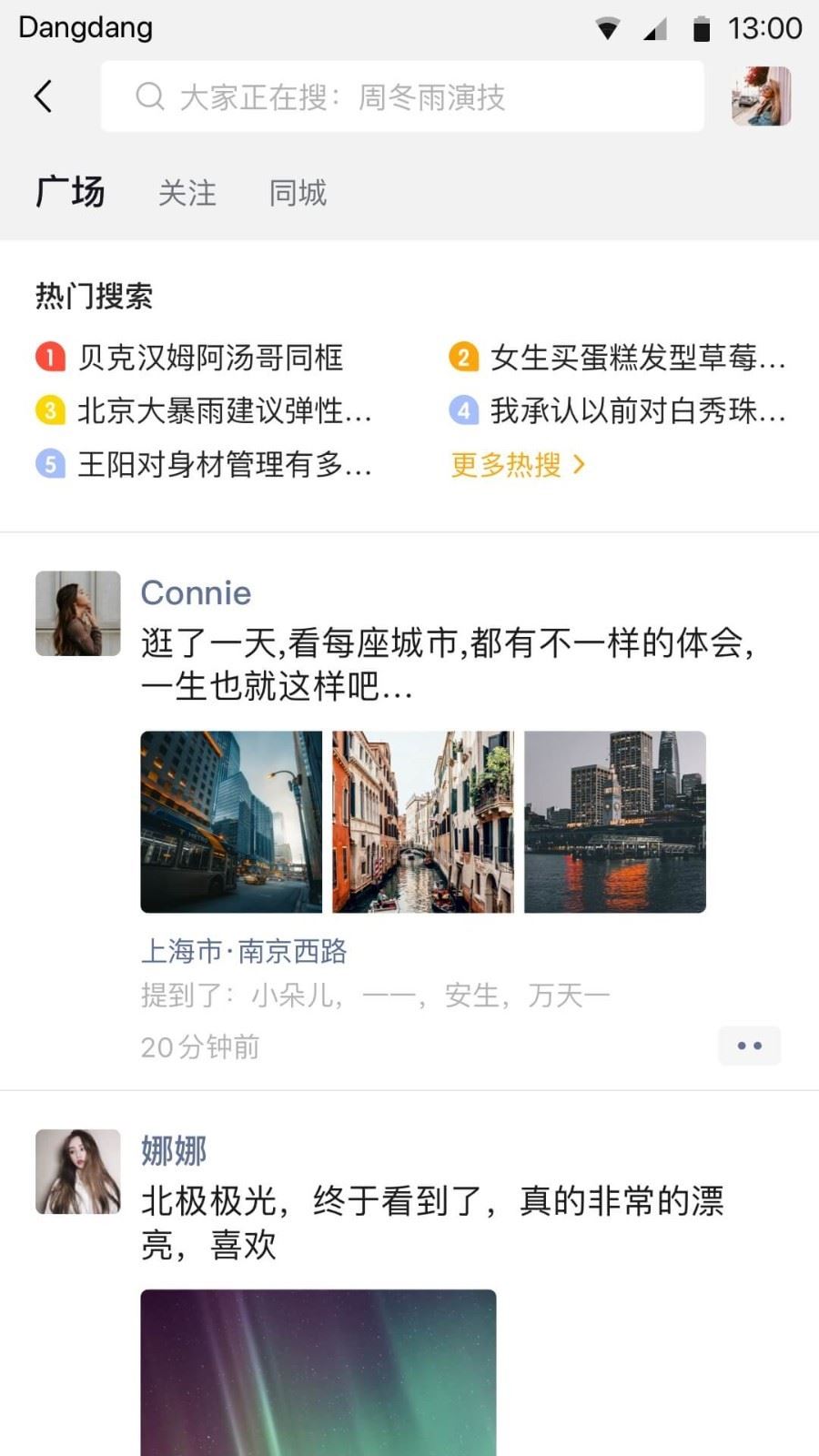Open 娜娜's profile avatar
Image resolution: width=819 pixels, height=1456 pixels.
coord(78,1171)
